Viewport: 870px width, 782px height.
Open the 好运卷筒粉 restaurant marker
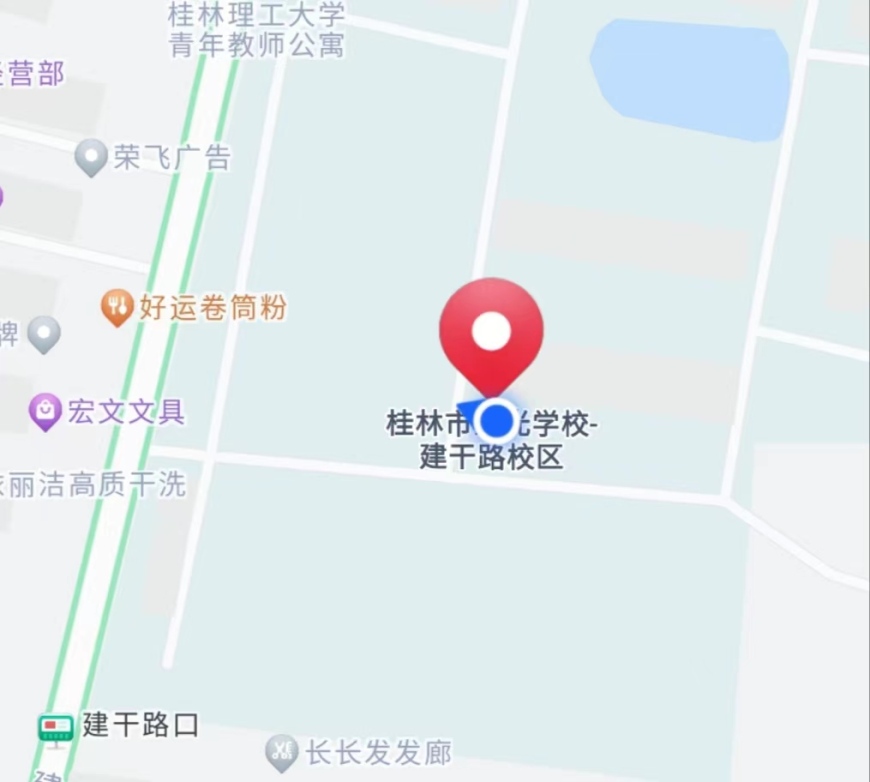118,307
